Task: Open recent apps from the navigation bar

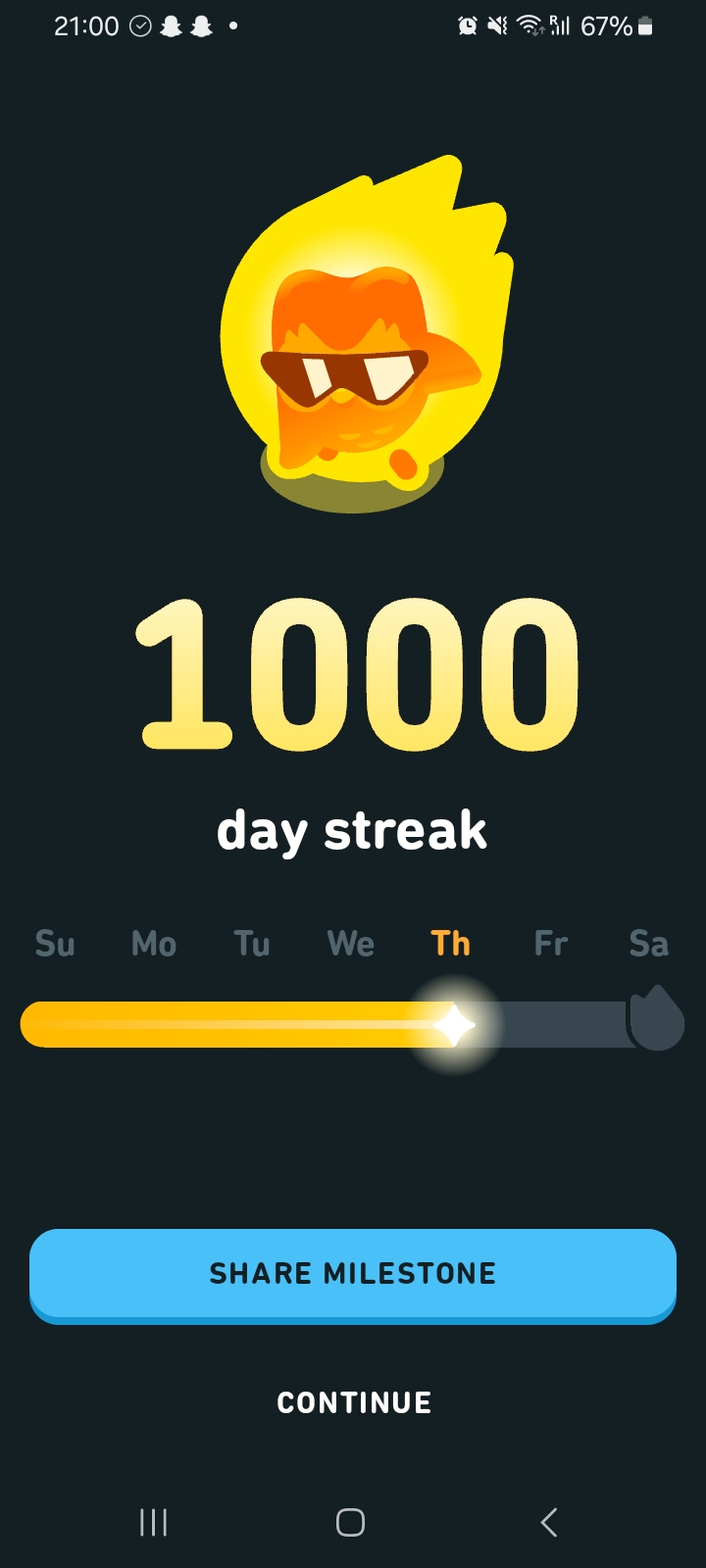Action: coord(154,1522)
